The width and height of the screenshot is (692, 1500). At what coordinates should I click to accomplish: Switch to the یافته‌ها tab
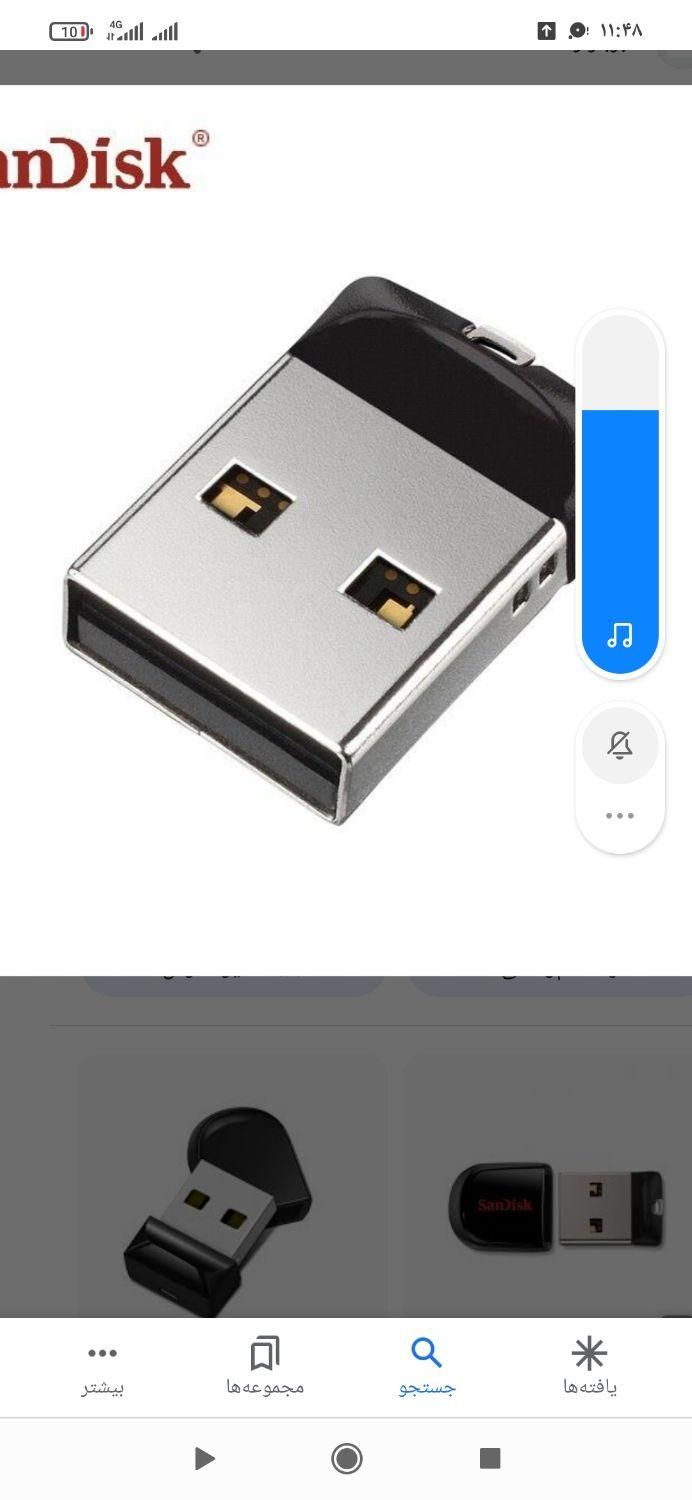(x=589, y=1366)
